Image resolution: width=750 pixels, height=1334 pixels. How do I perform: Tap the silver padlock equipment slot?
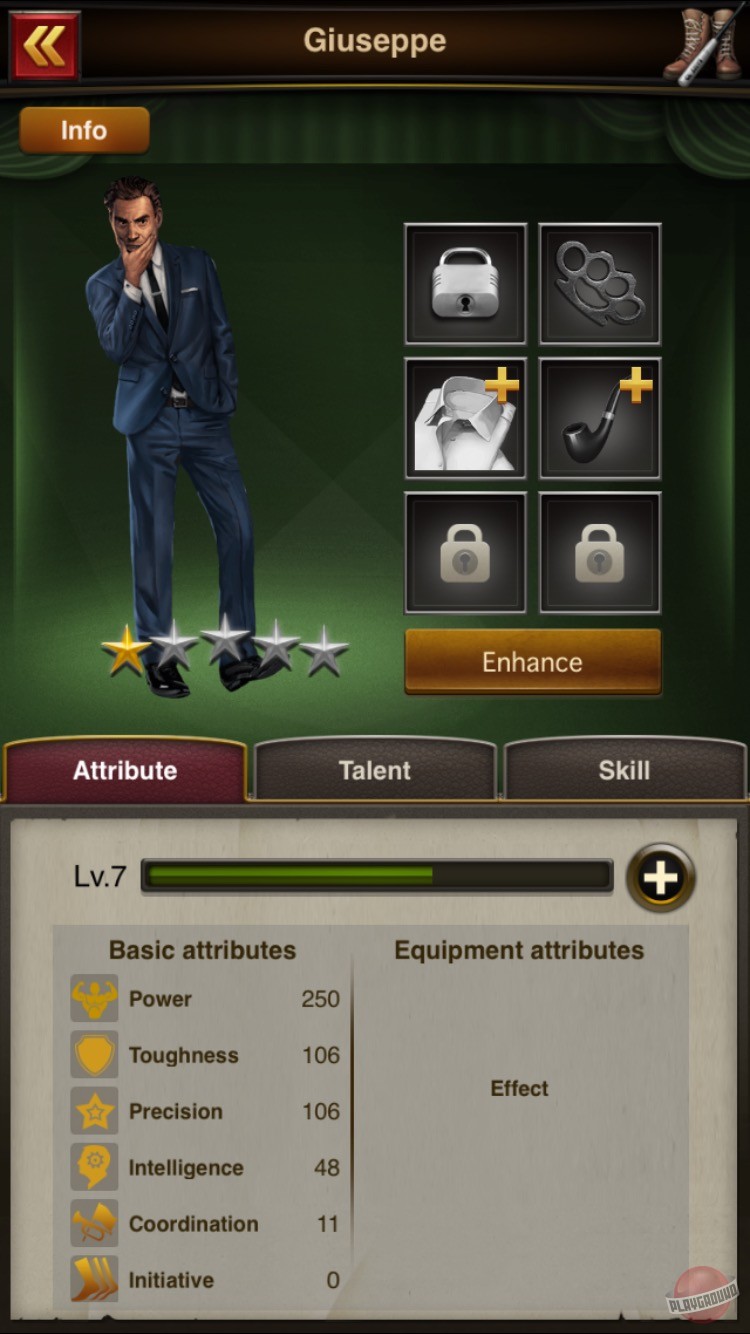[465, 284]
